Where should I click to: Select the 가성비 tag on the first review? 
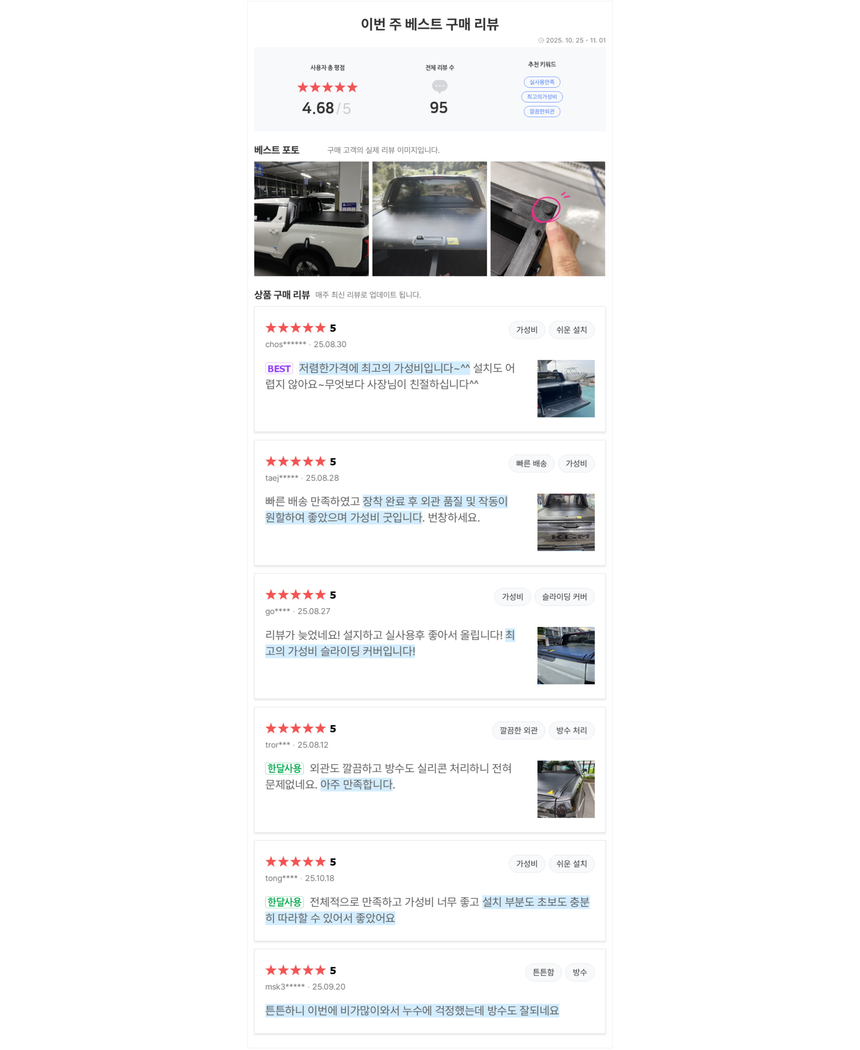[x=525, y=330]
